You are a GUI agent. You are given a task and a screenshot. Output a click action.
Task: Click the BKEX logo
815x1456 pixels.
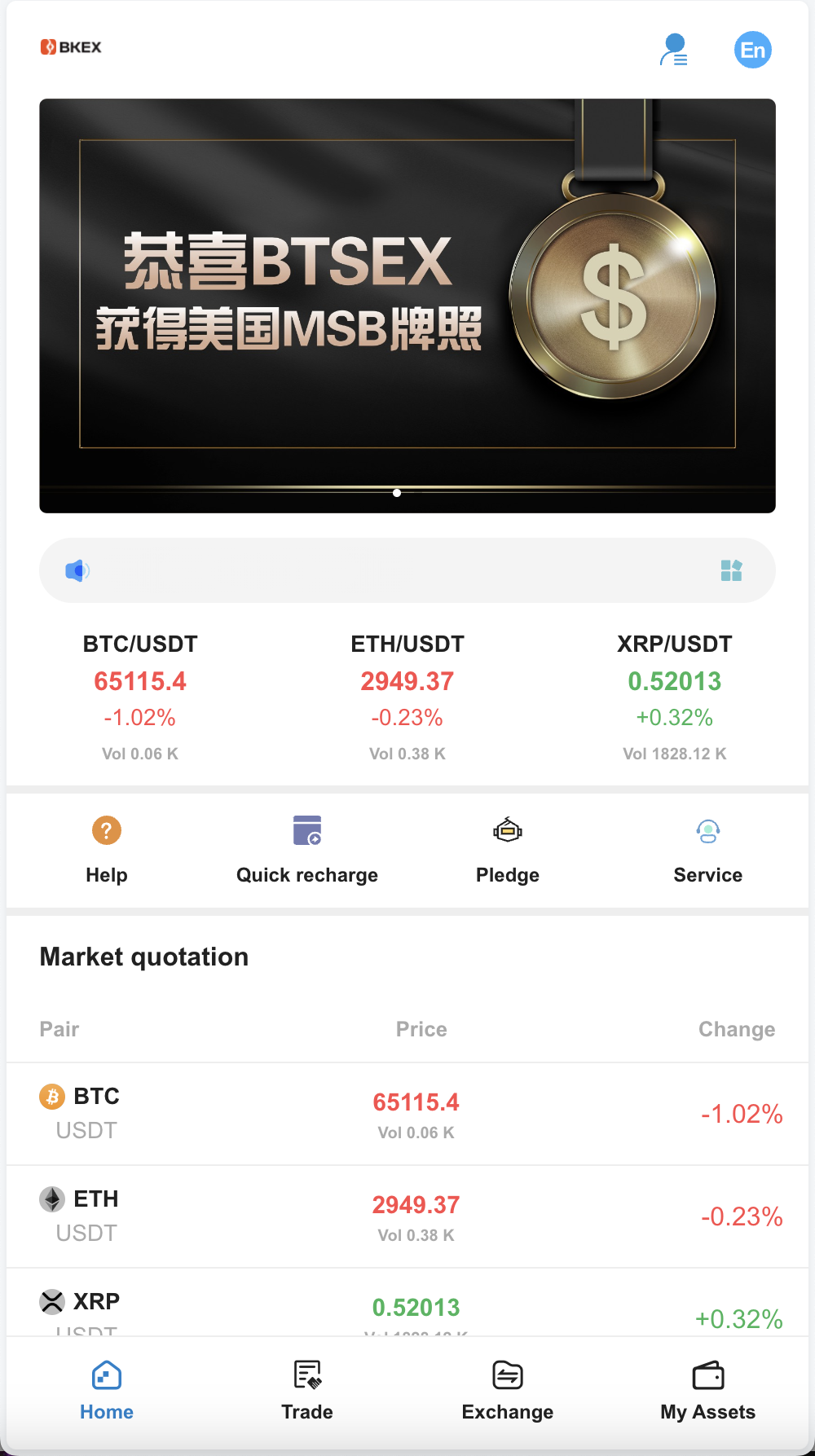(x=72, y=47)
